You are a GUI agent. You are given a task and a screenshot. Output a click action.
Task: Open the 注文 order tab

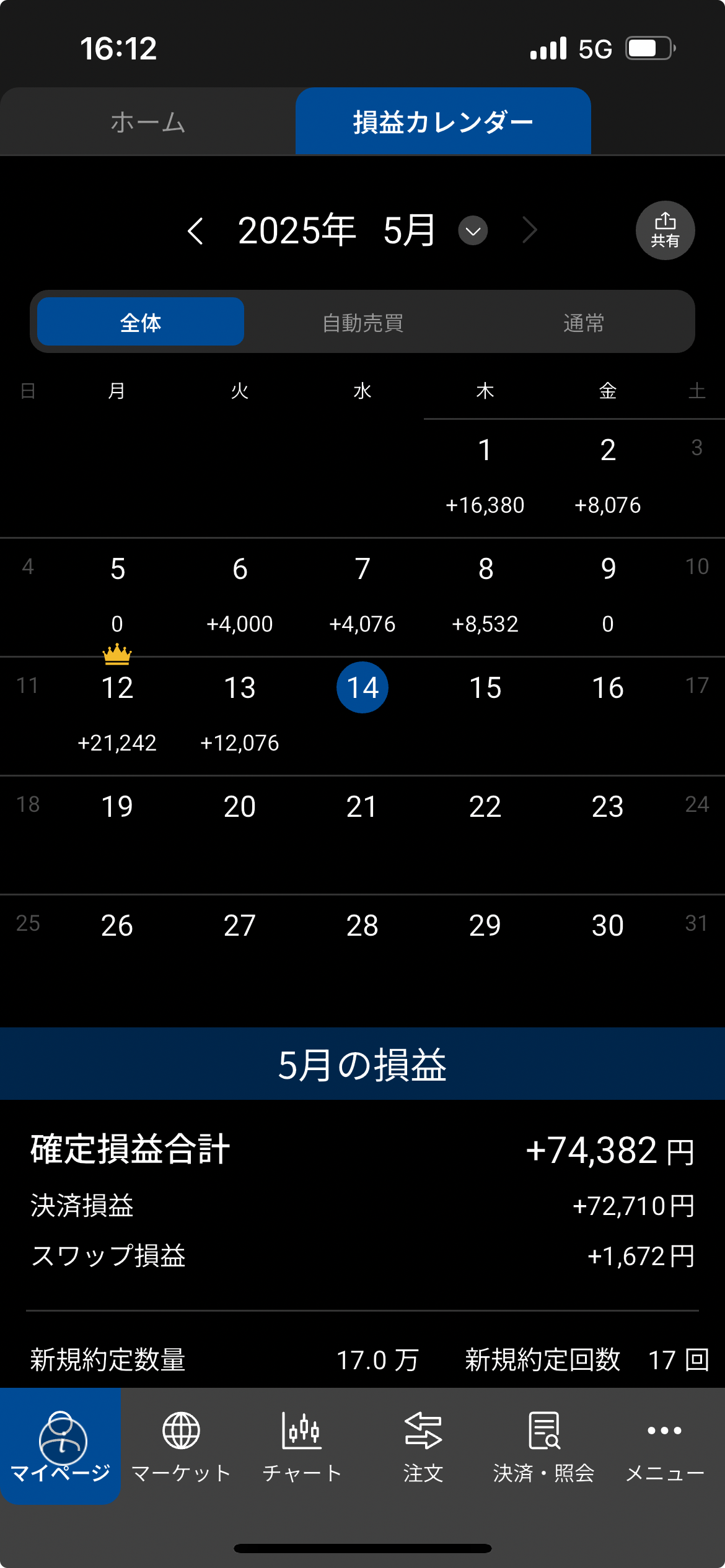click(x=423, y=1446)
